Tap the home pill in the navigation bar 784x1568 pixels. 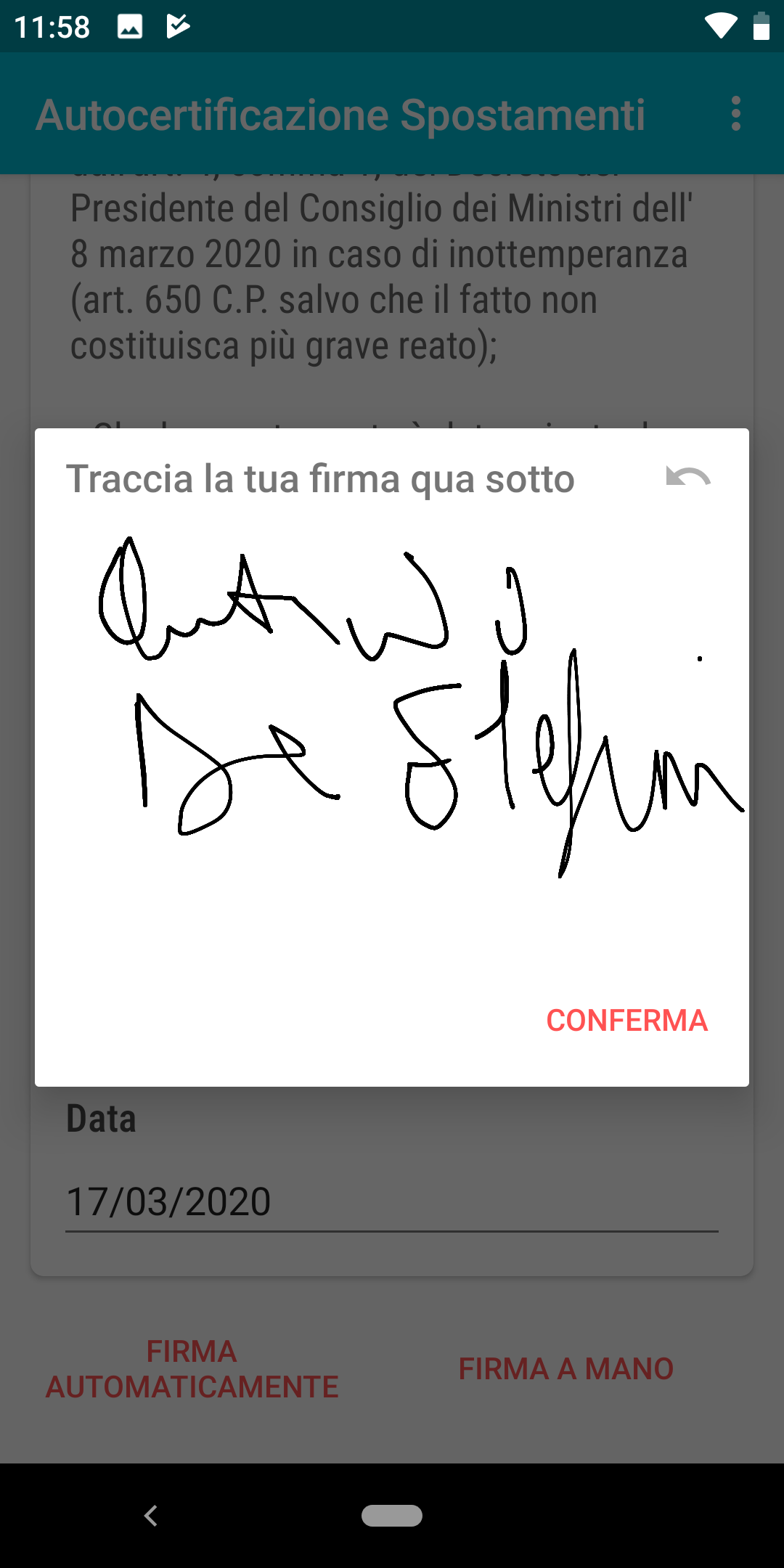click(x=392, y=1516)
